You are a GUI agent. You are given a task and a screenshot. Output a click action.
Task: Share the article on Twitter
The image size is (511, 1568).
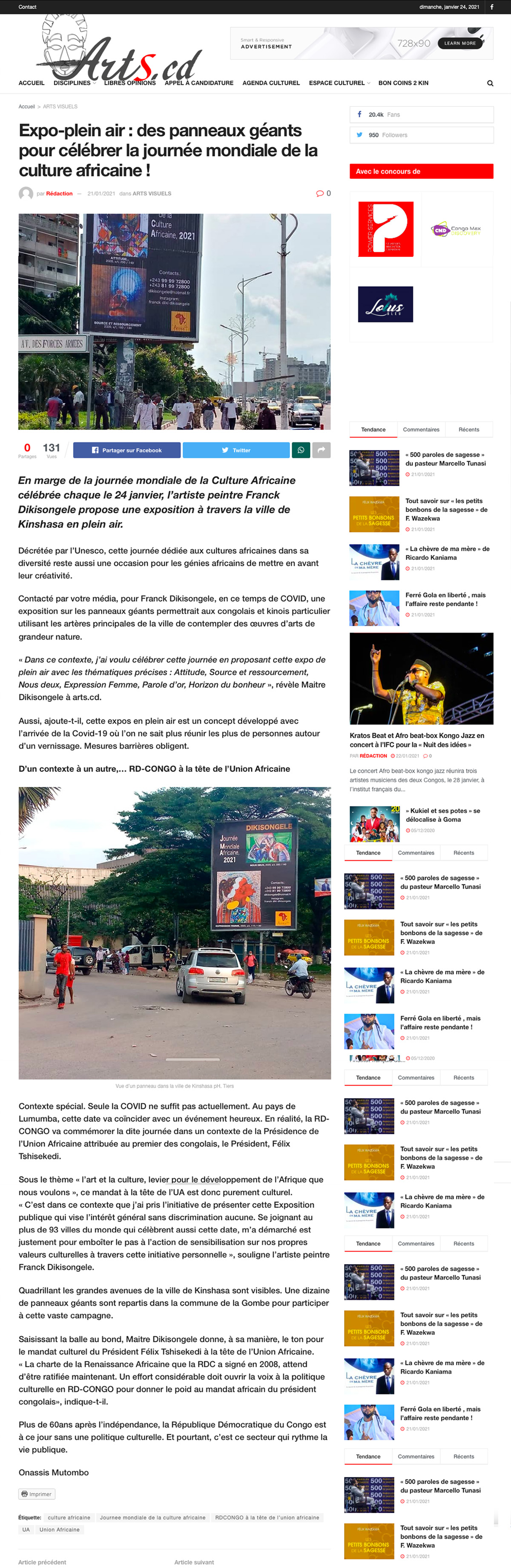tap(236, 450)
